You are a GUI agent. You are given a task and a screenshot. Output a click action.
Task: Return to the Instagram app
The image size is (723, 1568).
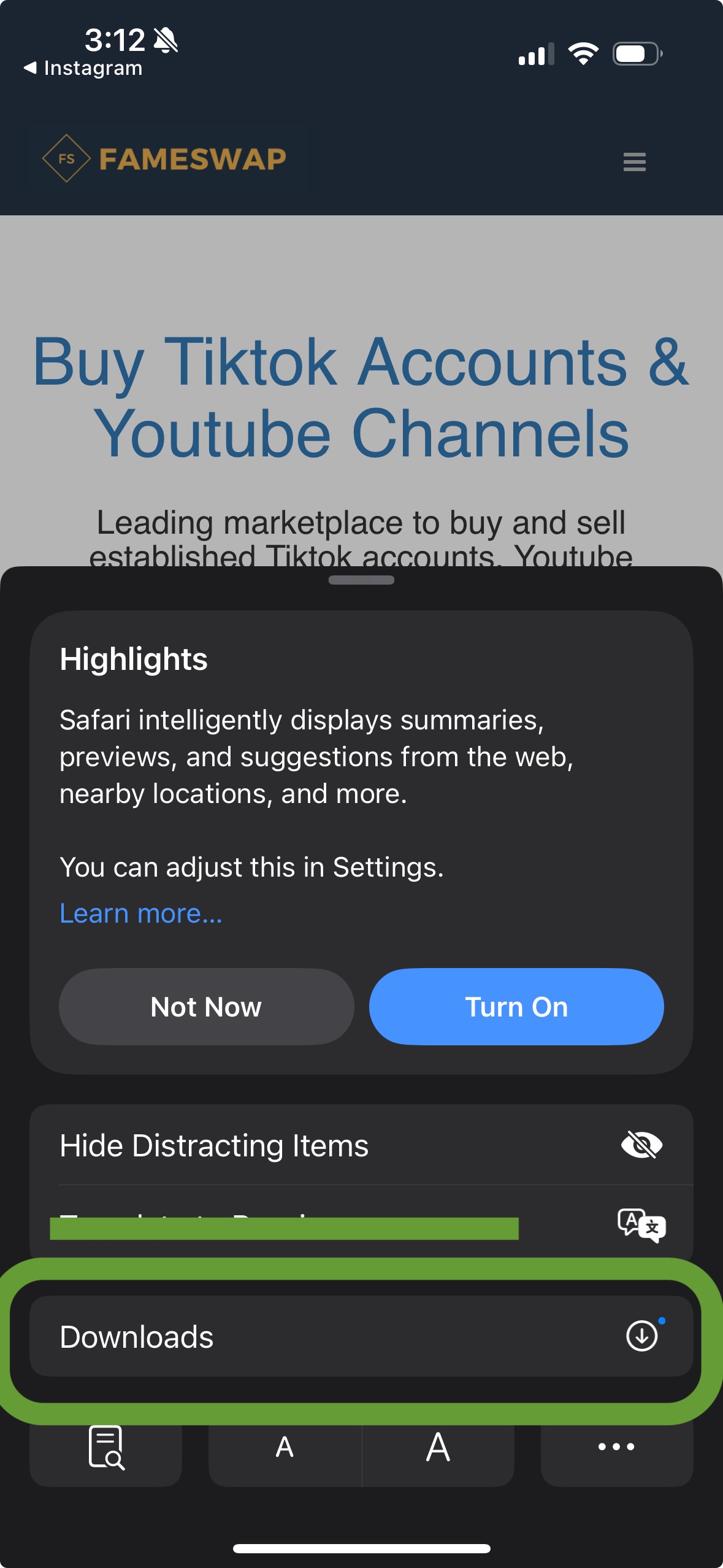pos(83,68)
